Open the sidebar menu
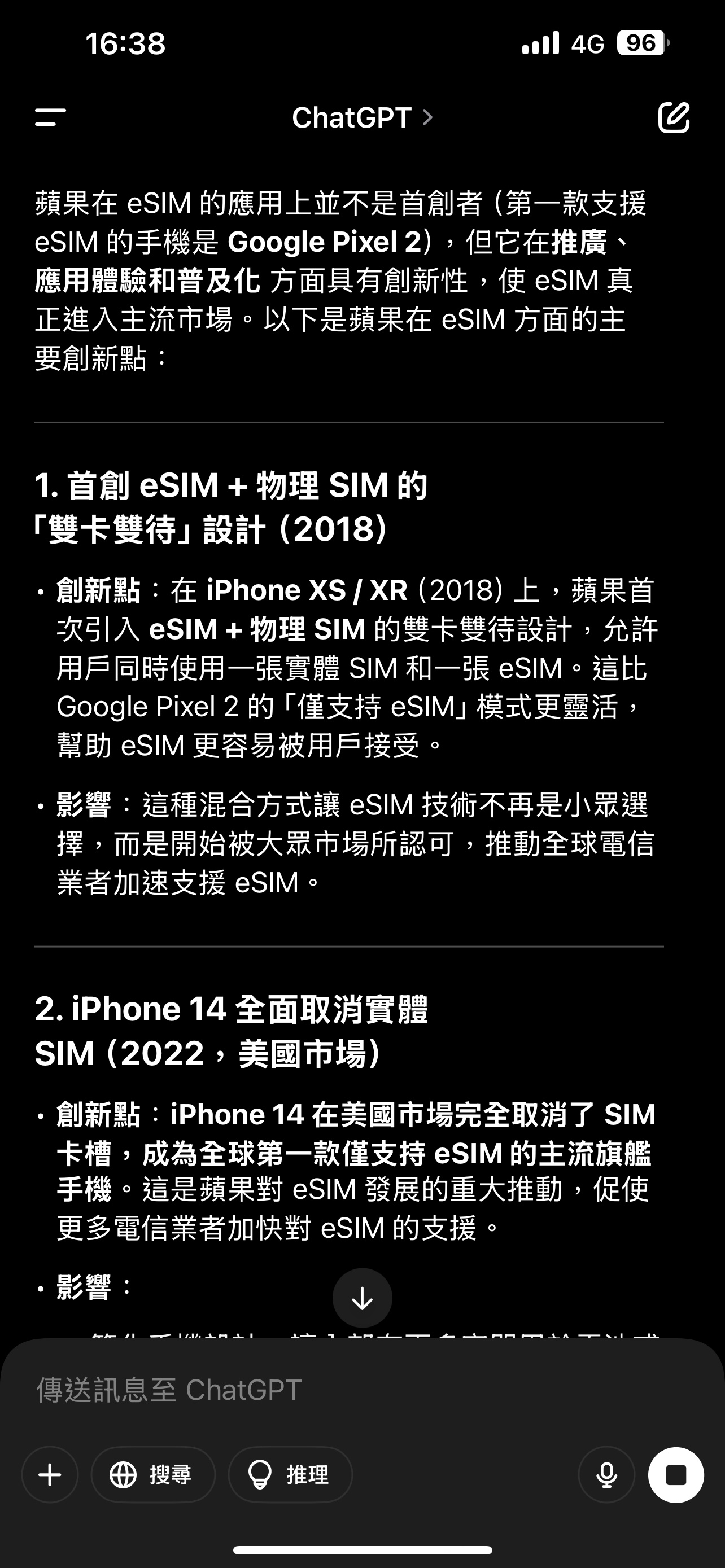725x1568 pixels. 50,117
